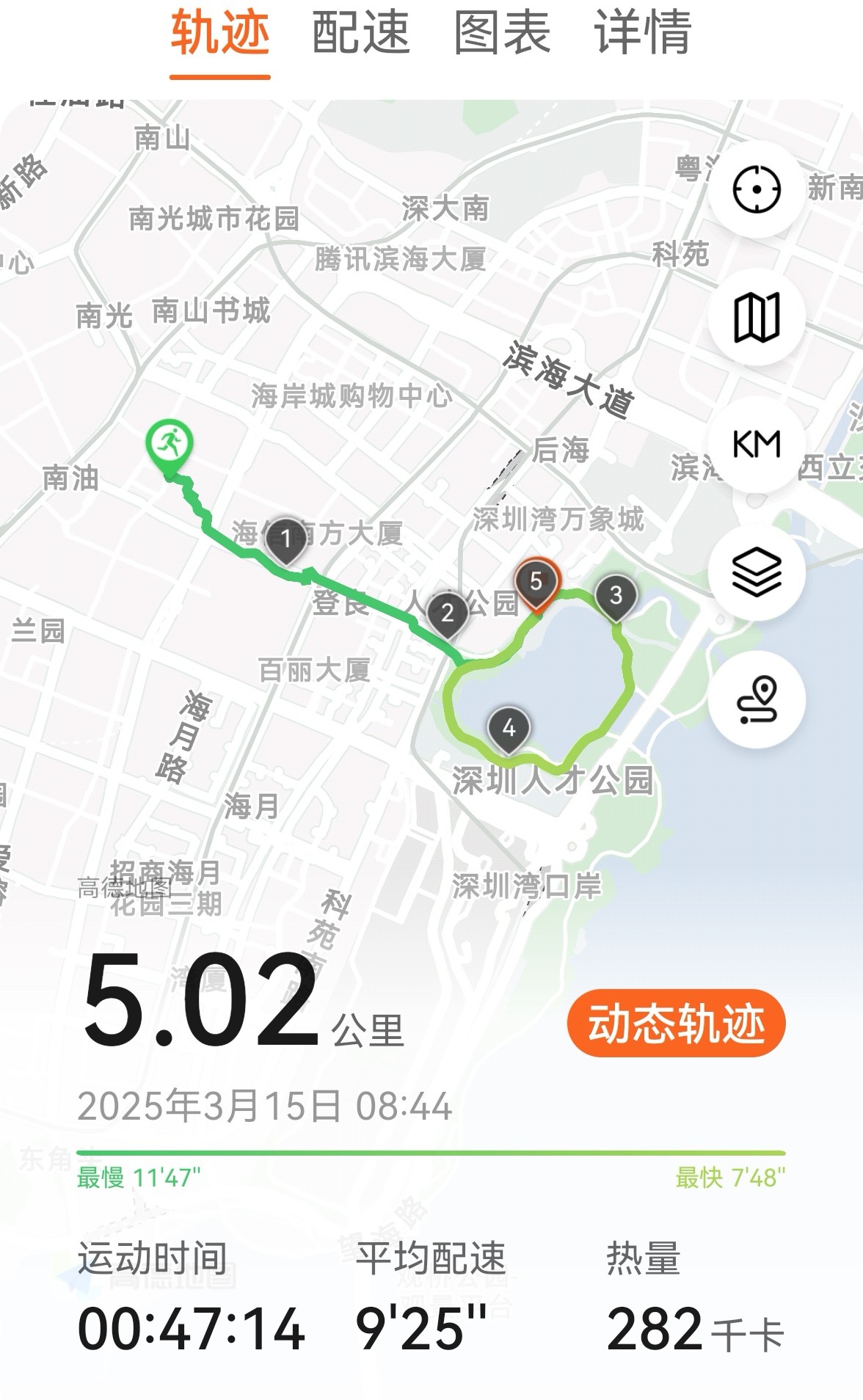Play the 动态轨迹 animation
Screen dimensions: 863x1400
click(676, 1023)
